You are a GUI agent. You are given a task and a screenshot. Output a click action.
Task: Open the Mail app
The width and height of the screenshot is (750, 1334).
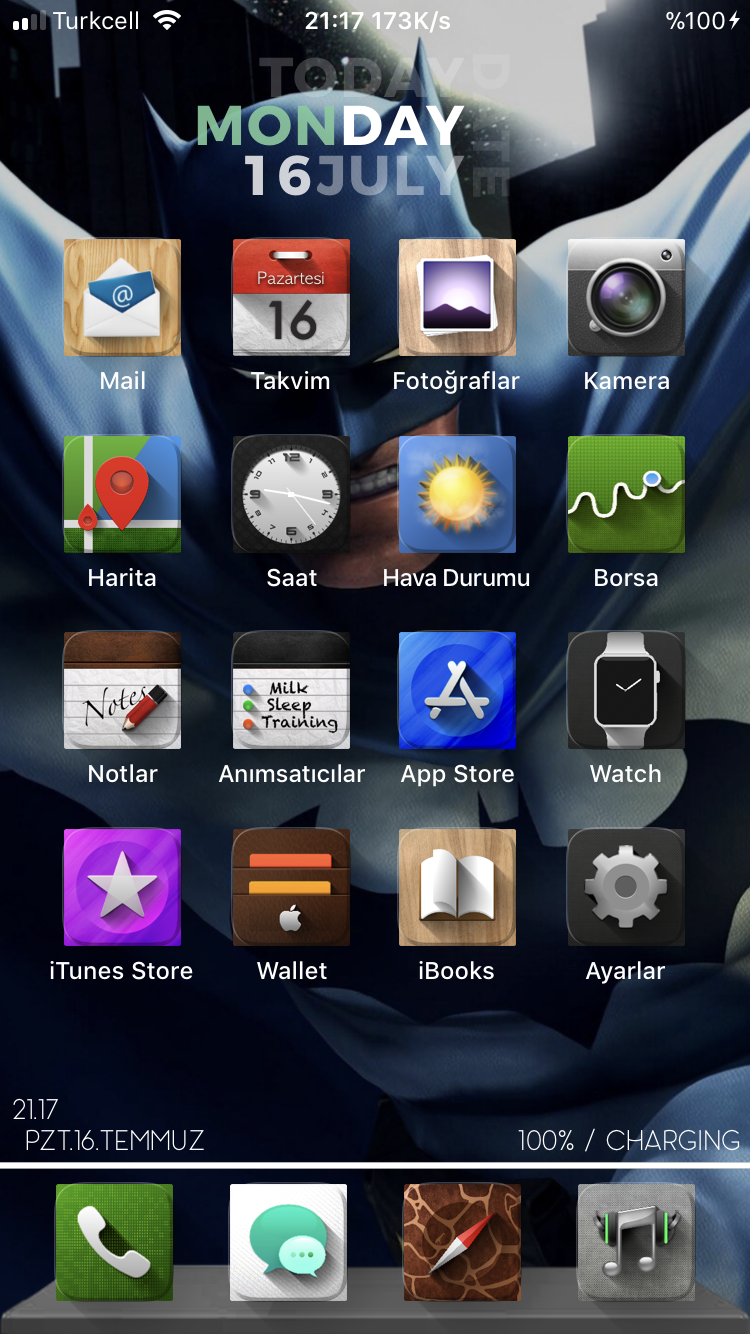(x=122, y=297)
